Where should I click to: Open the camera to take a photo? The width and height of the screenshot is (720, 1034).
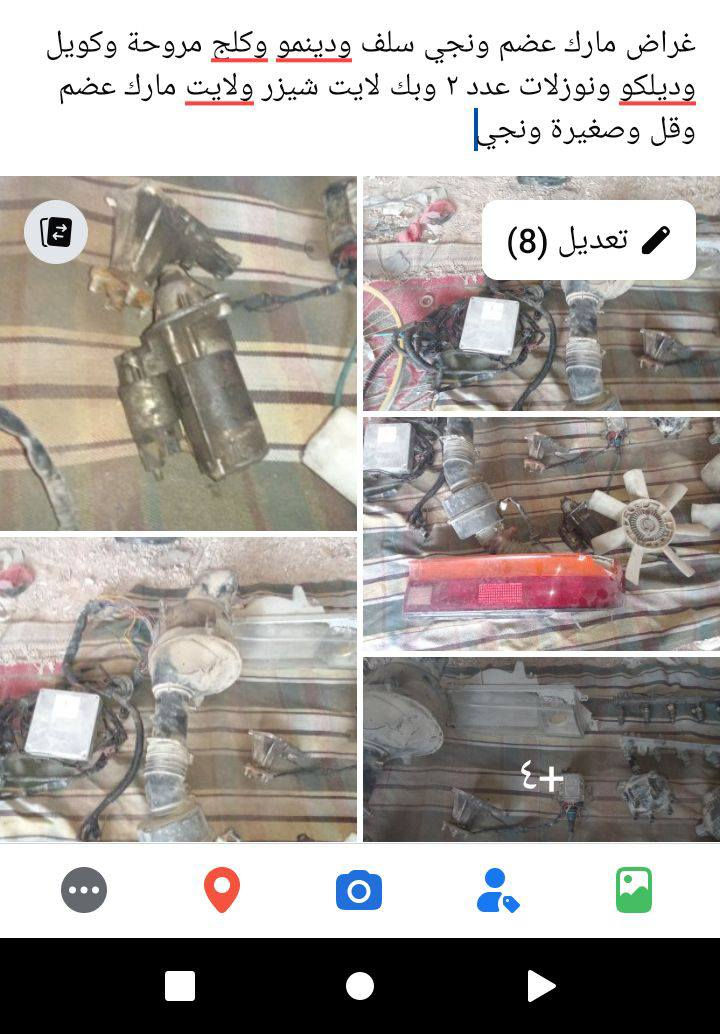pos(359,890)
